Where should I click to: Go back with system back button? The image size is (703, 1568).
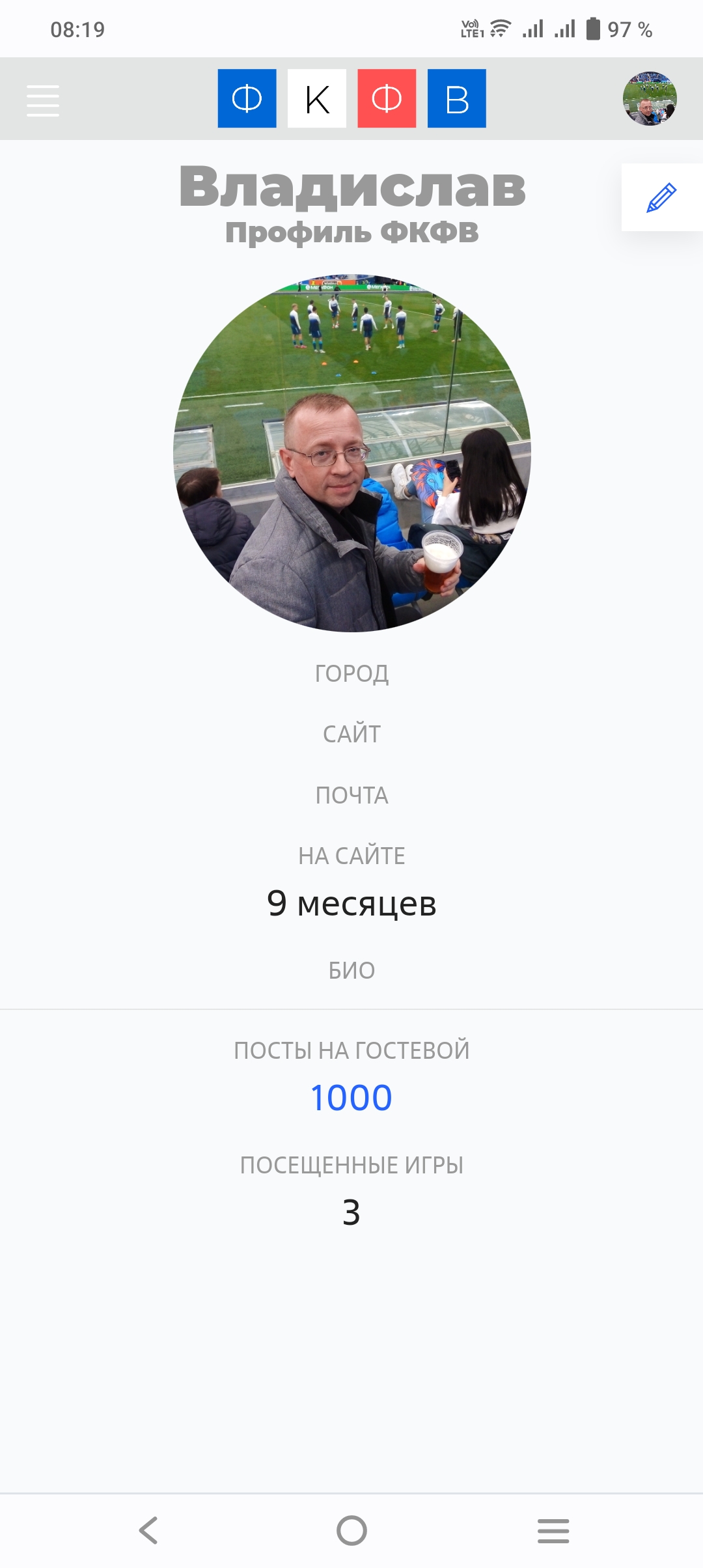149,1530
